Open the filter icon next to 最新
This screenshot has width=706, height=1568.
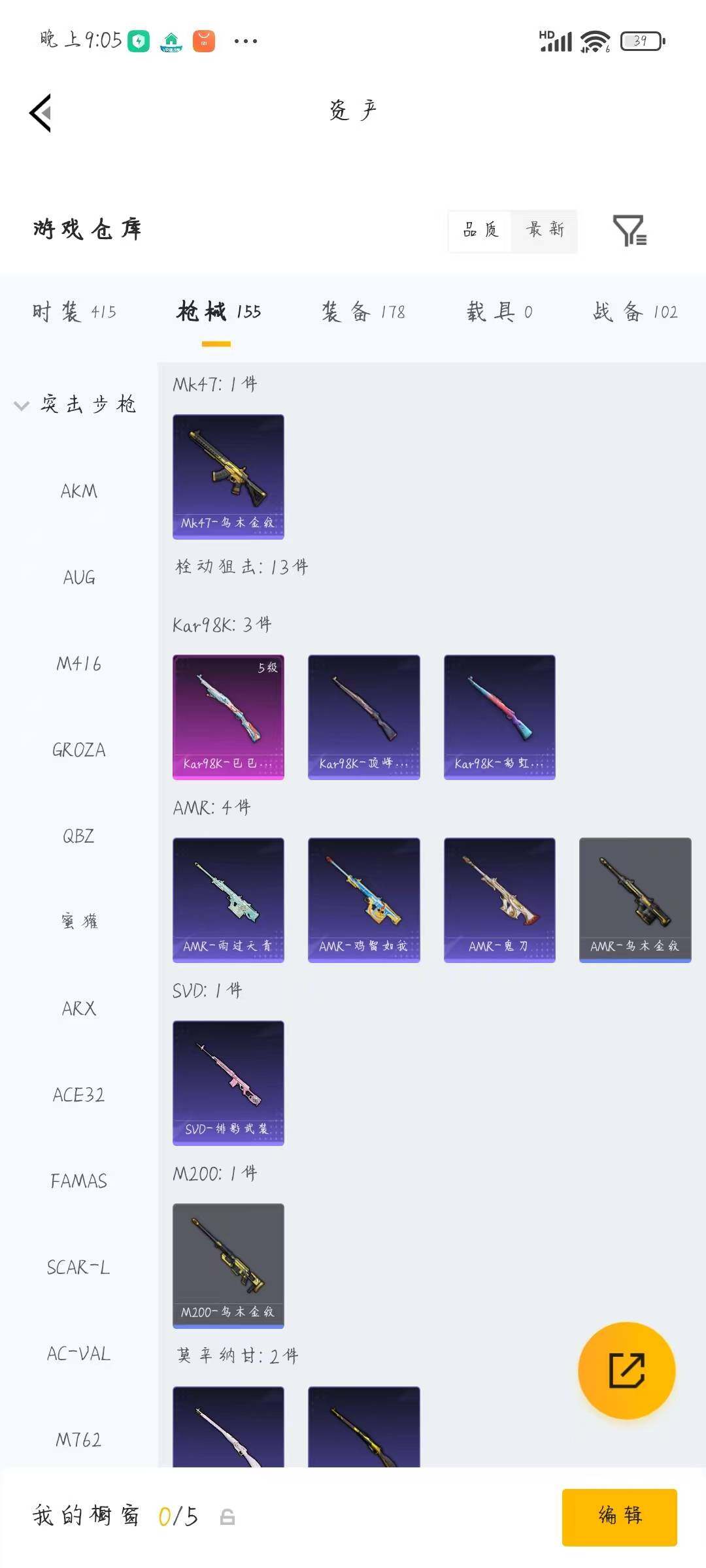(x=630, y=231)
